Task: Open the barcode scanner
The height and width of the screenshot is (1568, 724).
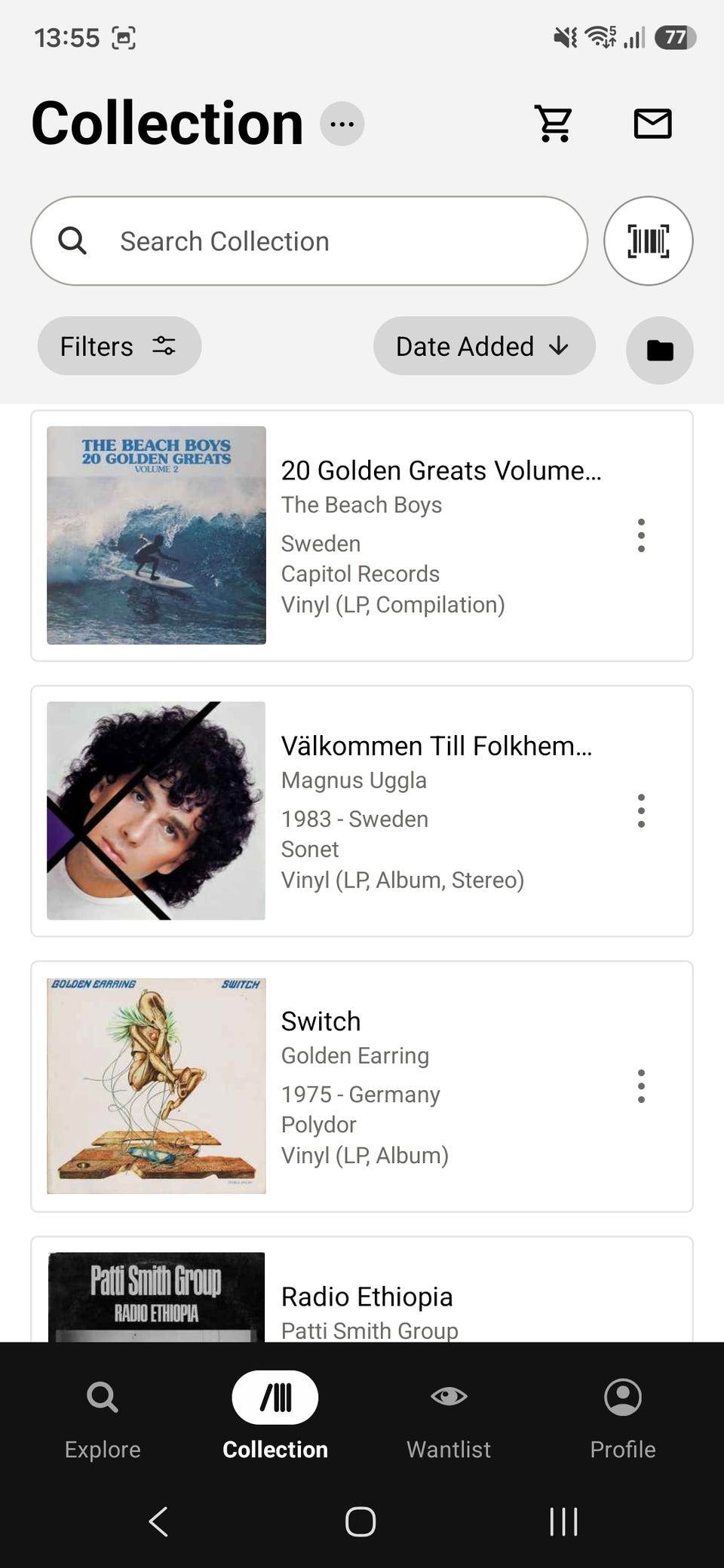Action: point(649,241)
